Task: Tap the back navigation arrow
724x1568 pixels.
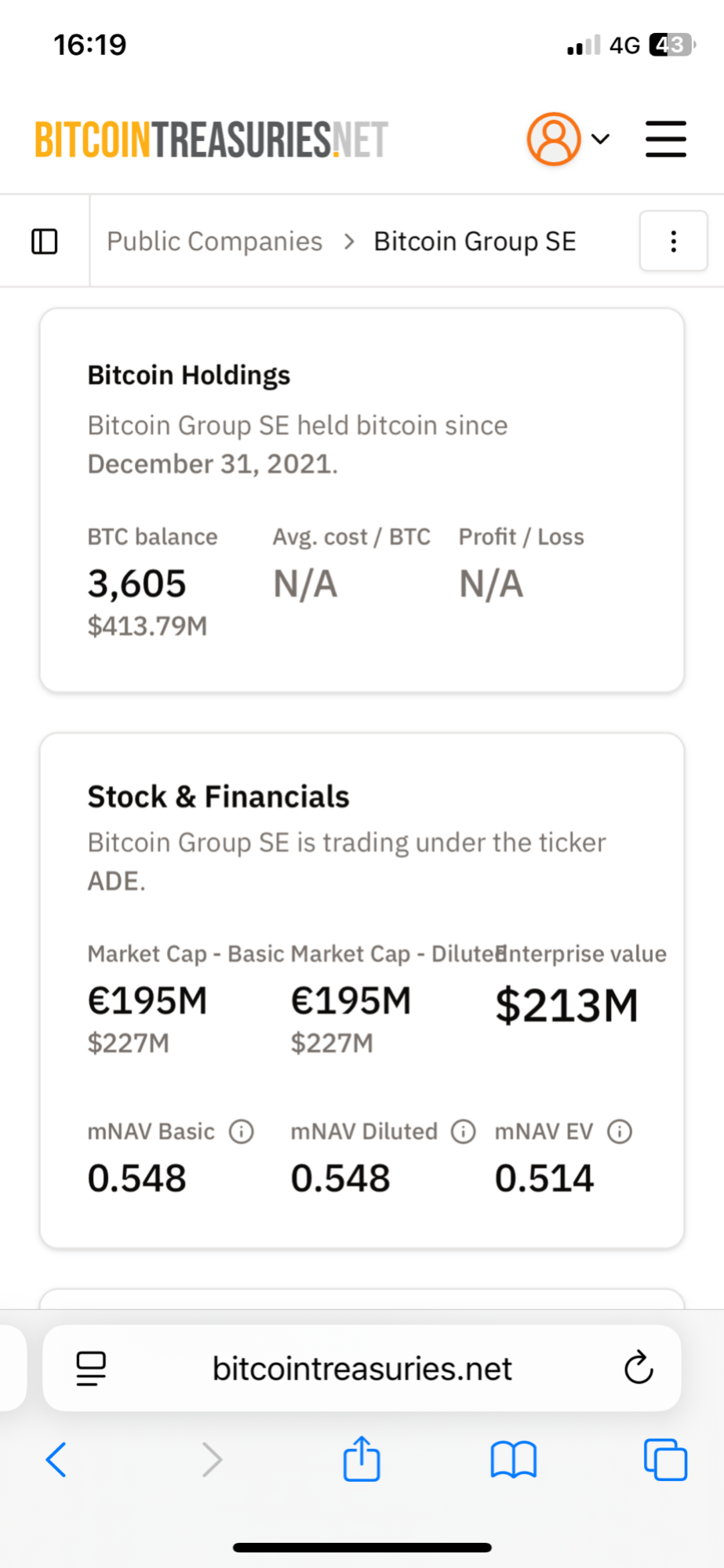Action: 55,1460
